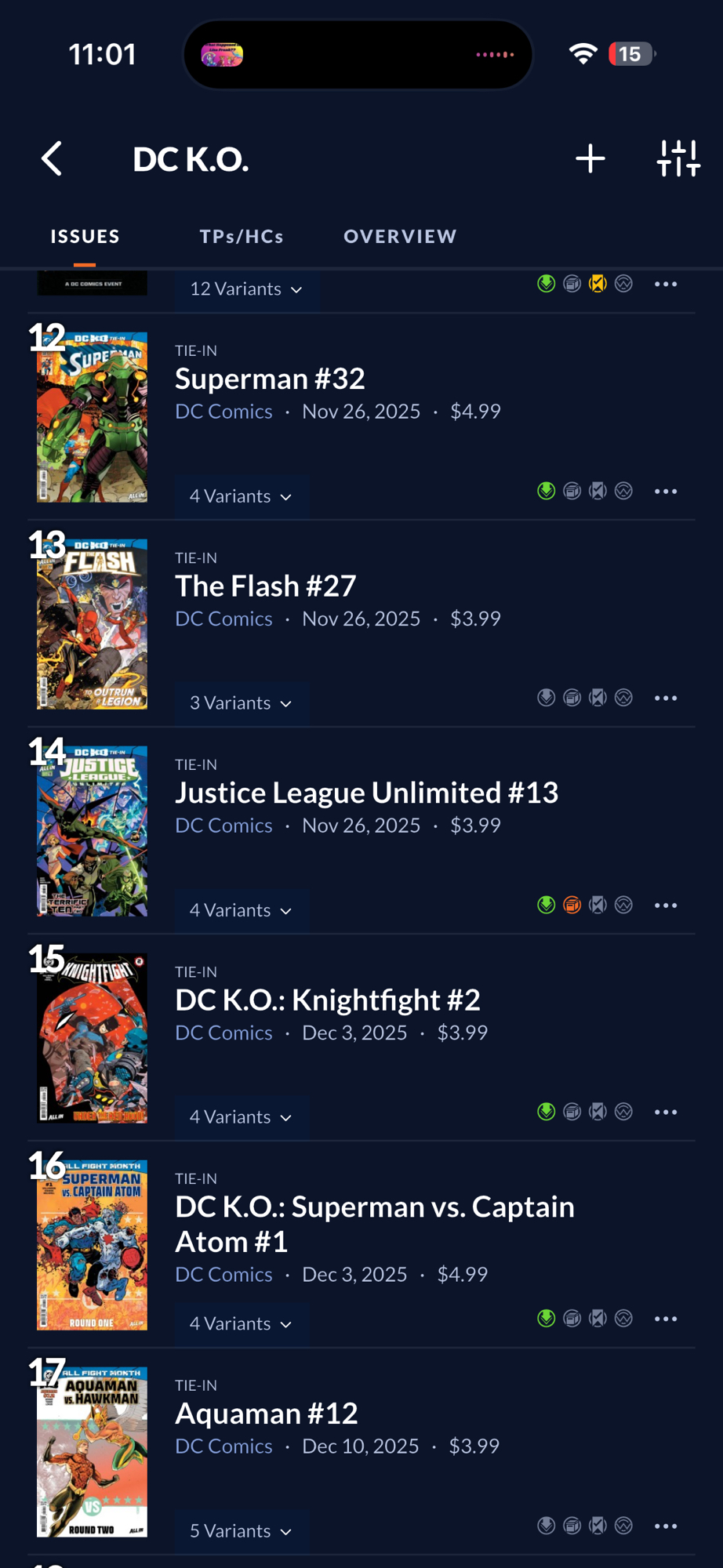723x1568 pixels.
Task: Expand 5 Variants under Aquaman #12
Action: 240,1531
